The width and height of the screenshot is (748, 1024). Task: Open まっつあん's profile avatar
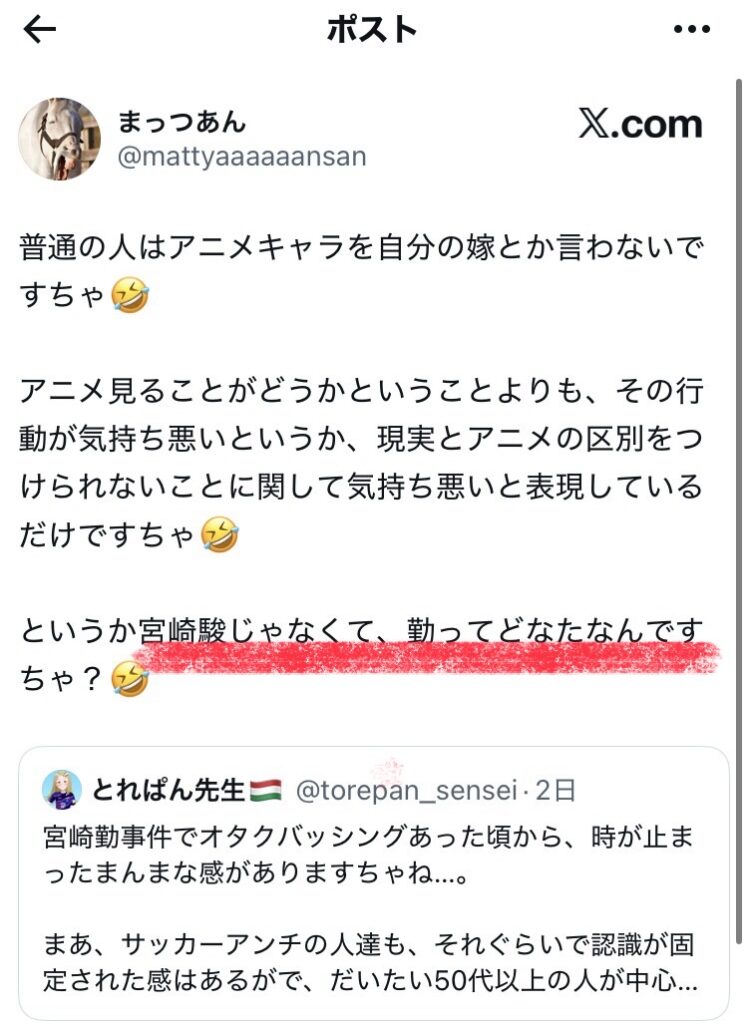tap(60, 139)
